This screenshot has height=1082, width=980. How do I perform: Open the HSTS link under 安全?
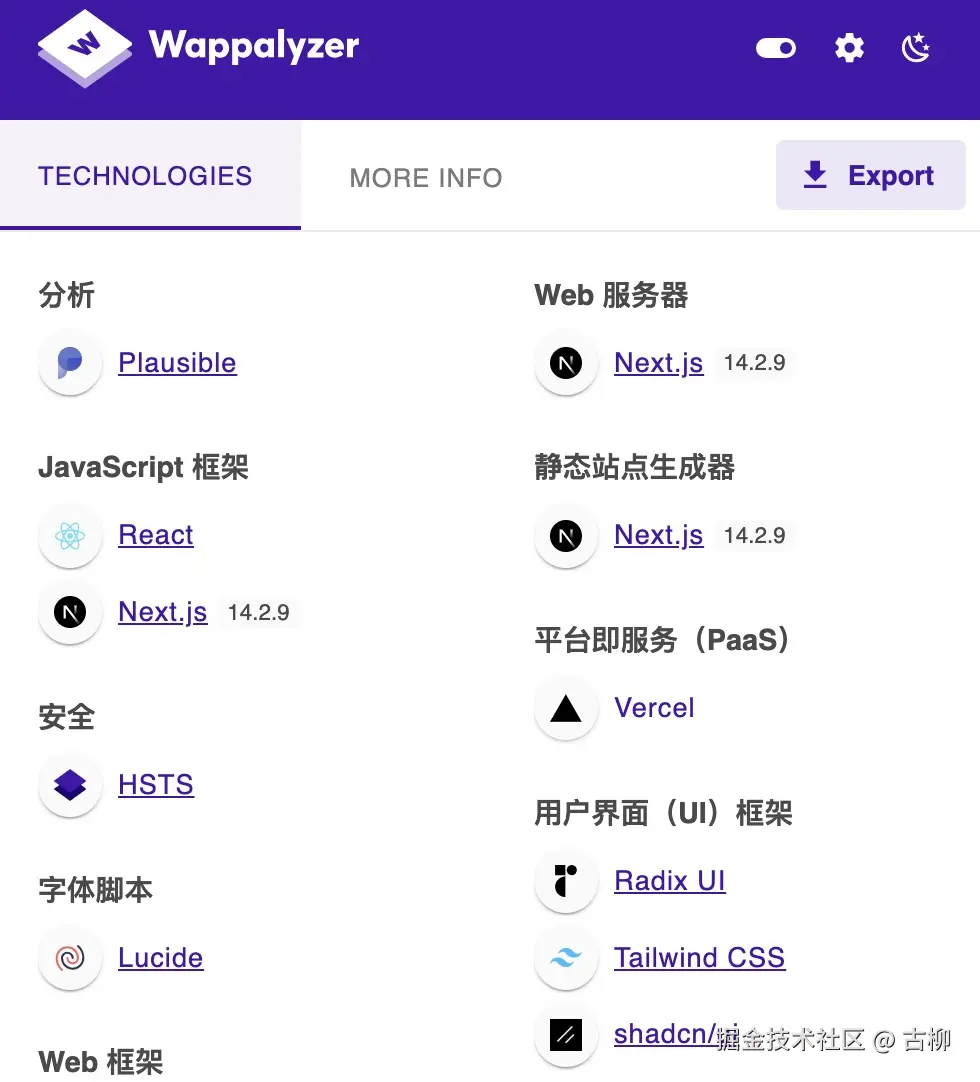coord(156,785)
